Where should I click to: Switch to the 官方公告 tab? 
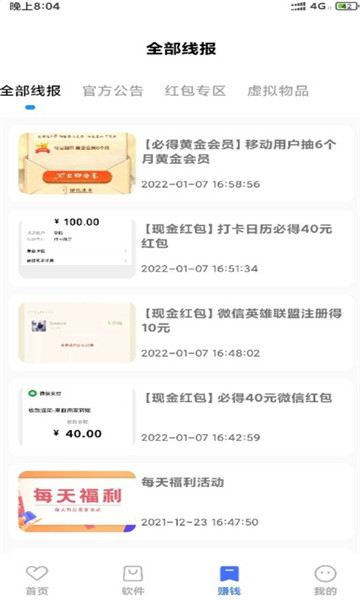pos(113,91)
